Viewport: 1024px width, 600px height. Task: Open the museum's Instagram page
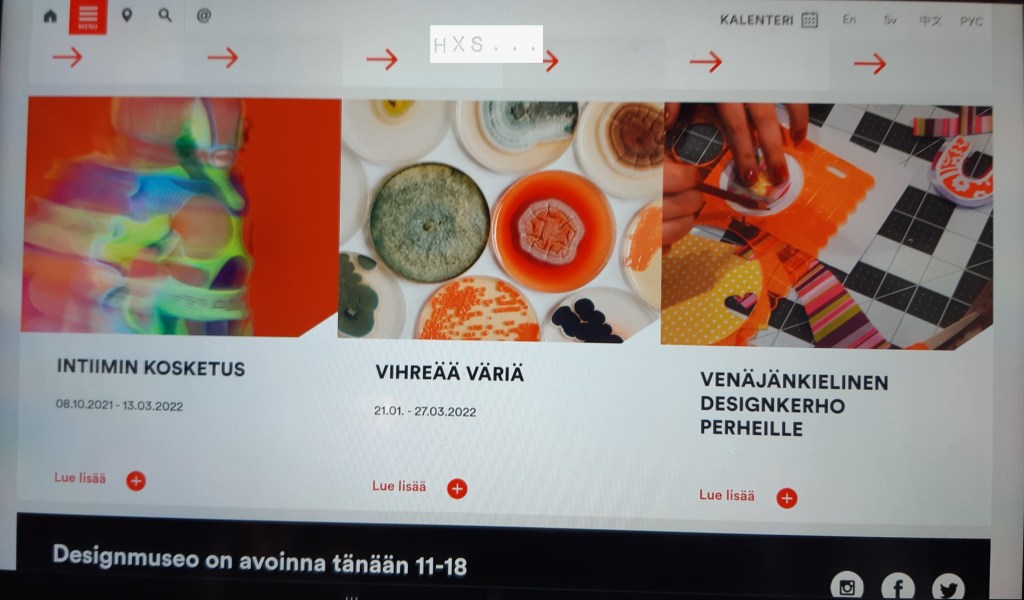point(847,587)
